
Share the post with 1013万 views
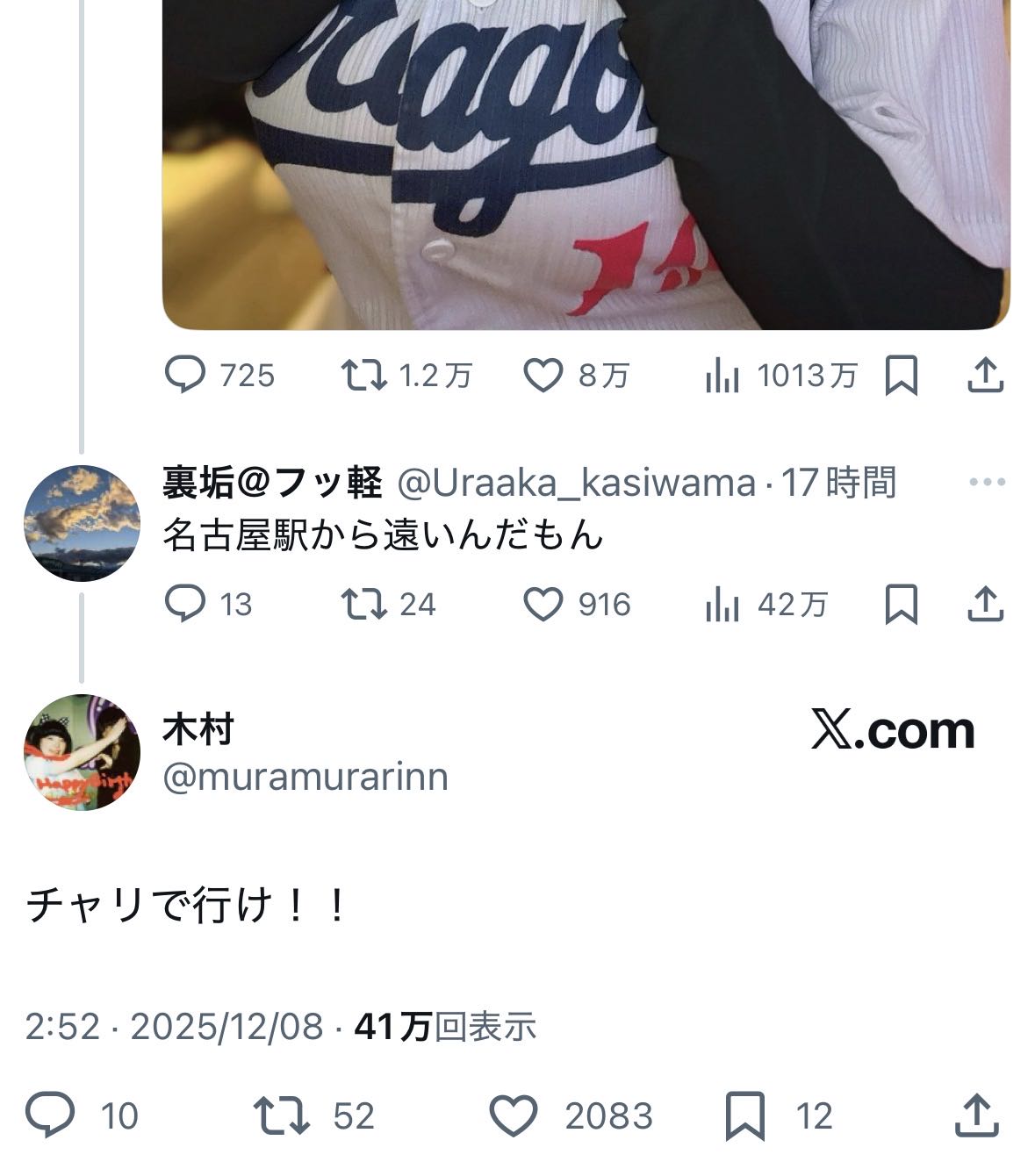(x=985, y=376)
